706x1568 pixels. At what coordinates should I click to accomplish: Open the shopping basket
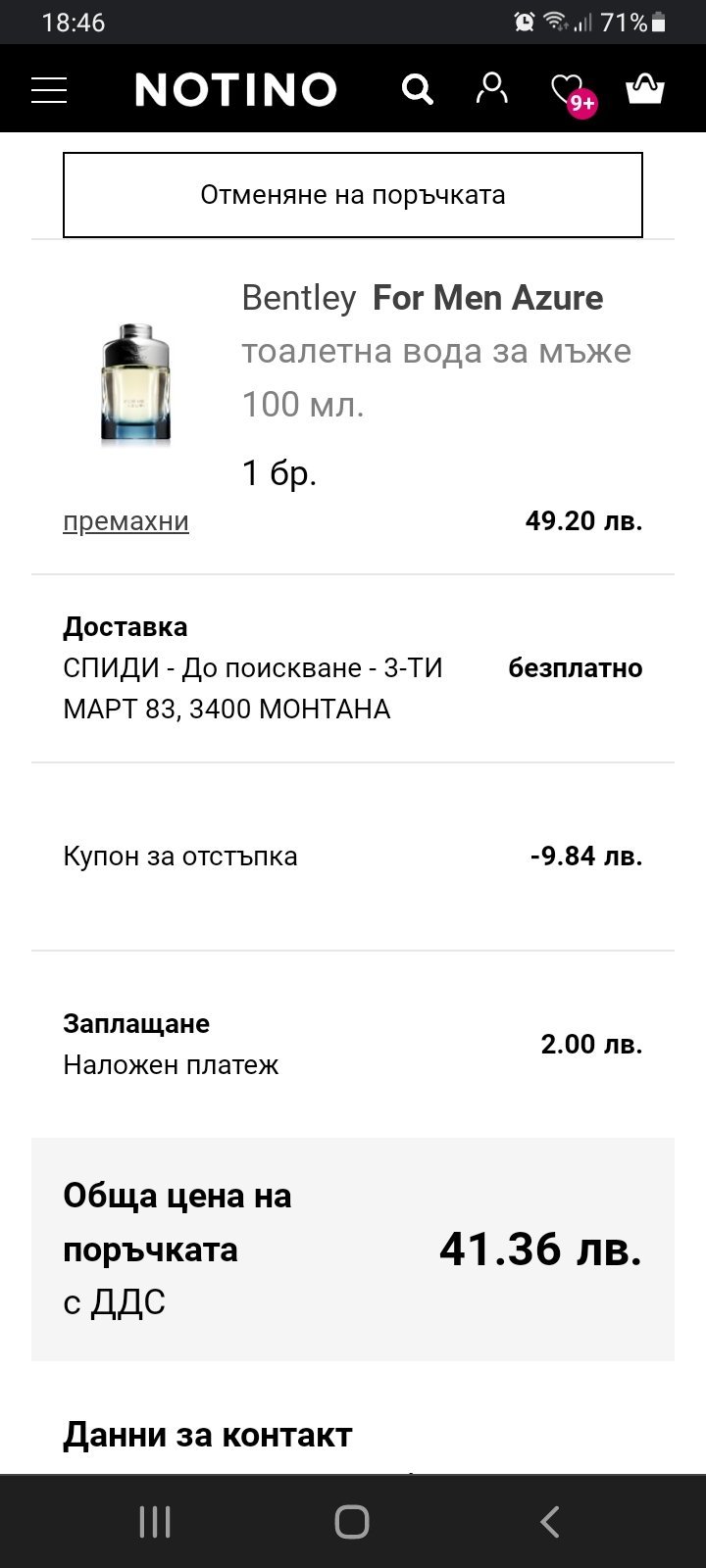(x=645, y=88)
